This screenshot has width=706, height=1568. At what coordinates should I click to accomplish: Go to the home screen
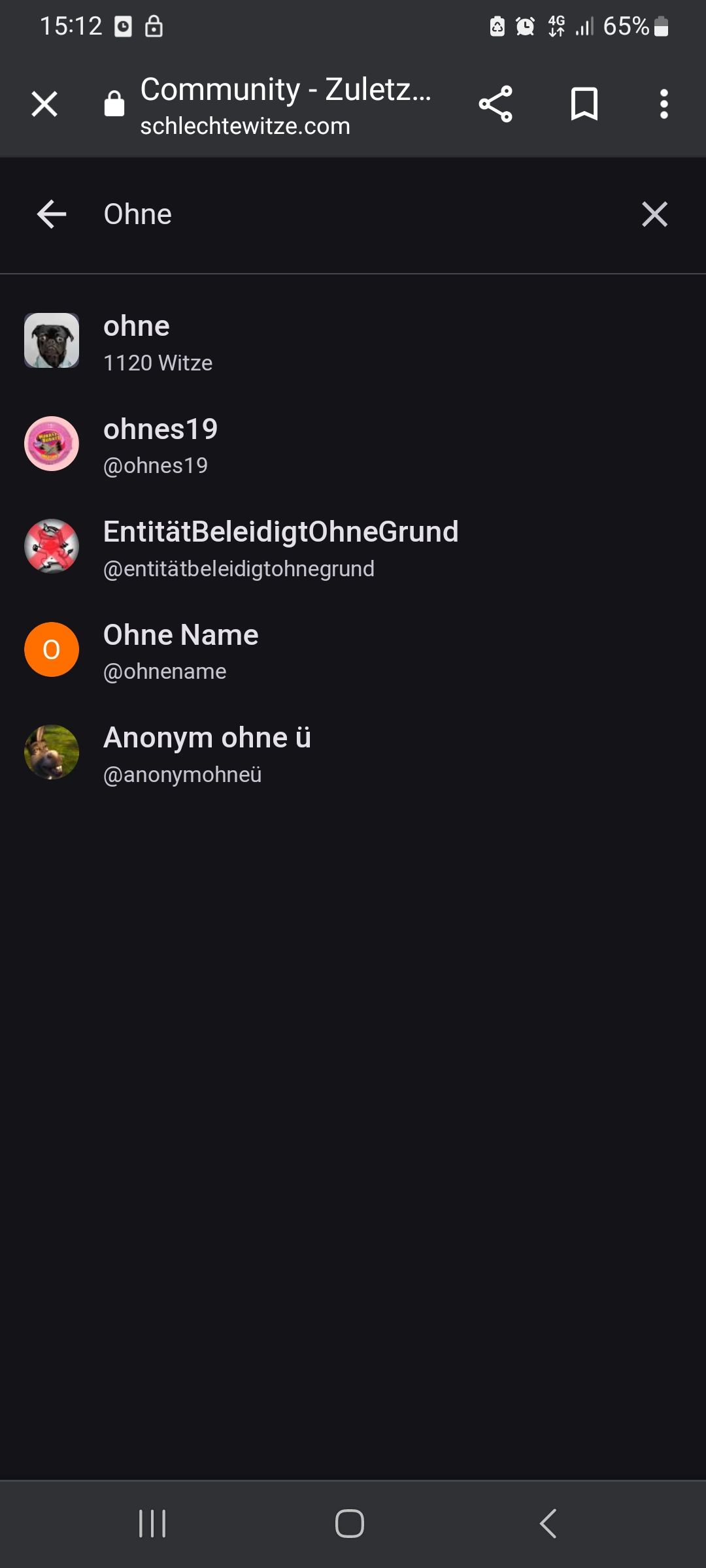pos(350,1524)
